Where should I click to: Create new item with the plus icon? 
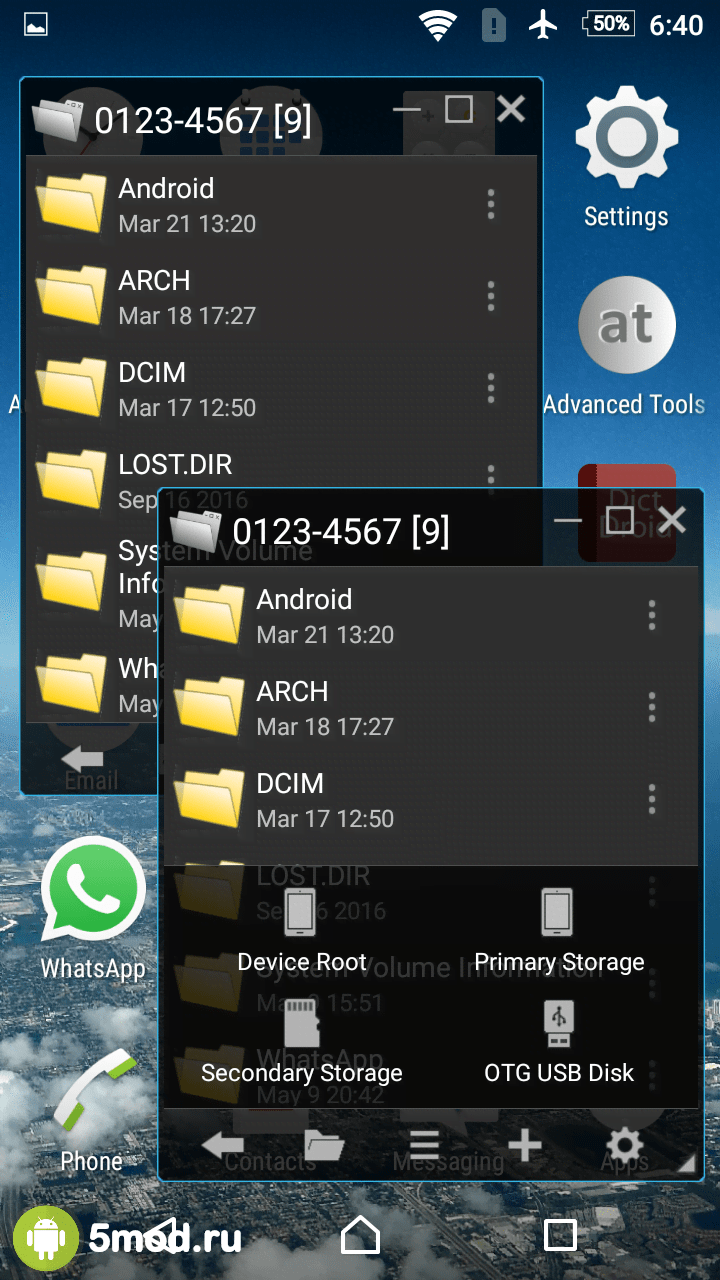click(x=524, y=1145)
